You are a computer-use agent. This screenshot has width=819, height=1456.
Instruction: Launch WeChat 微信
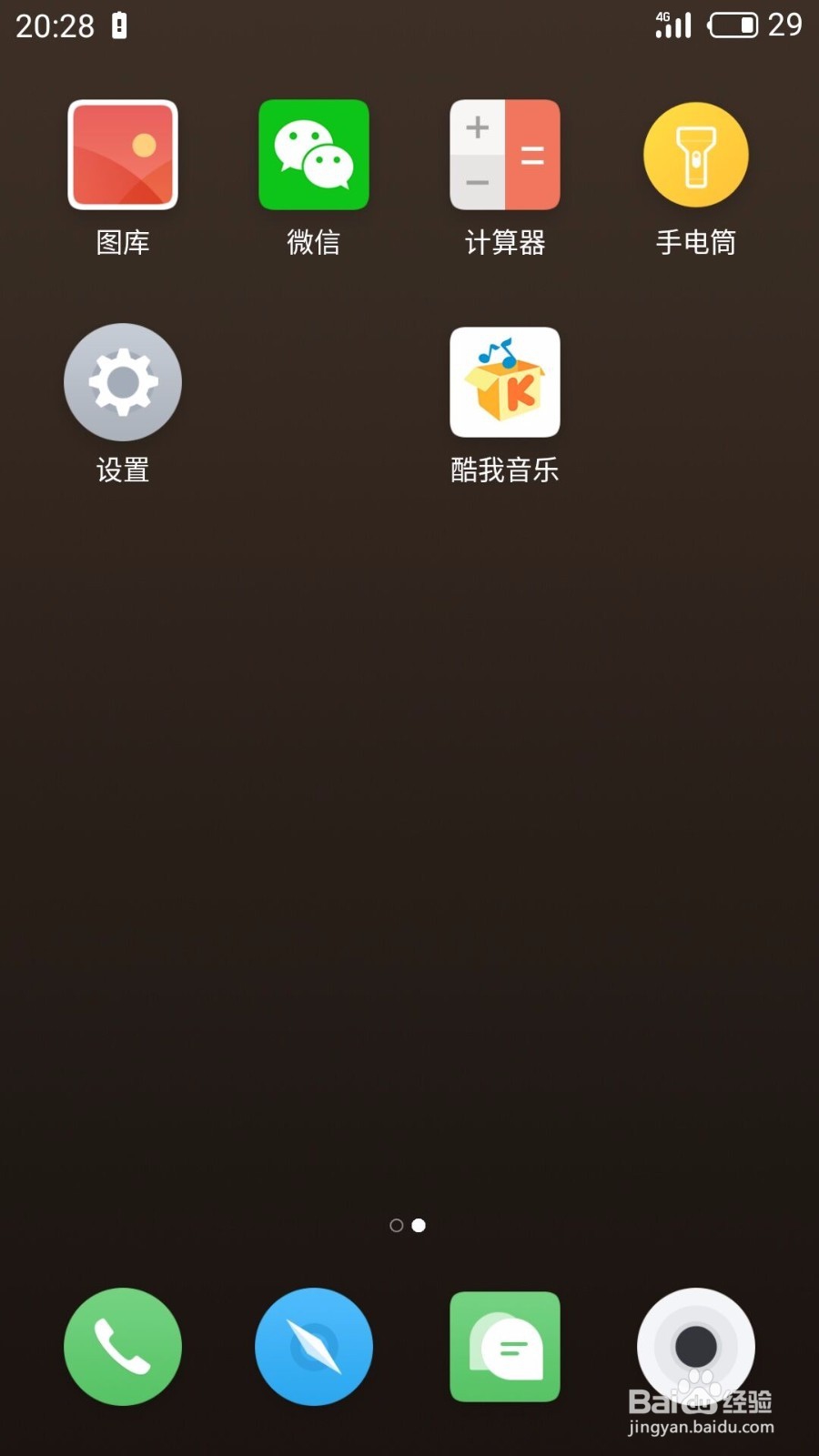(x=314, y=155)
